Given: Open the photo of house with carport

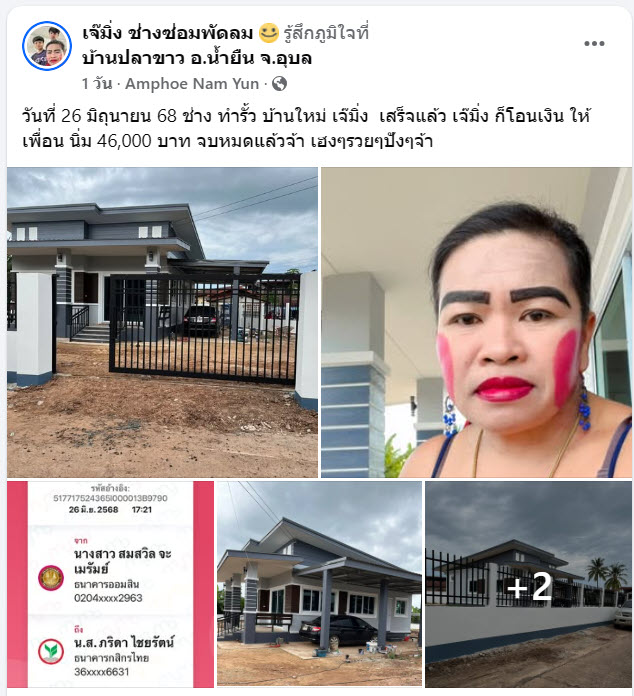Looking at the screenshot, I should tap(319, 584).
